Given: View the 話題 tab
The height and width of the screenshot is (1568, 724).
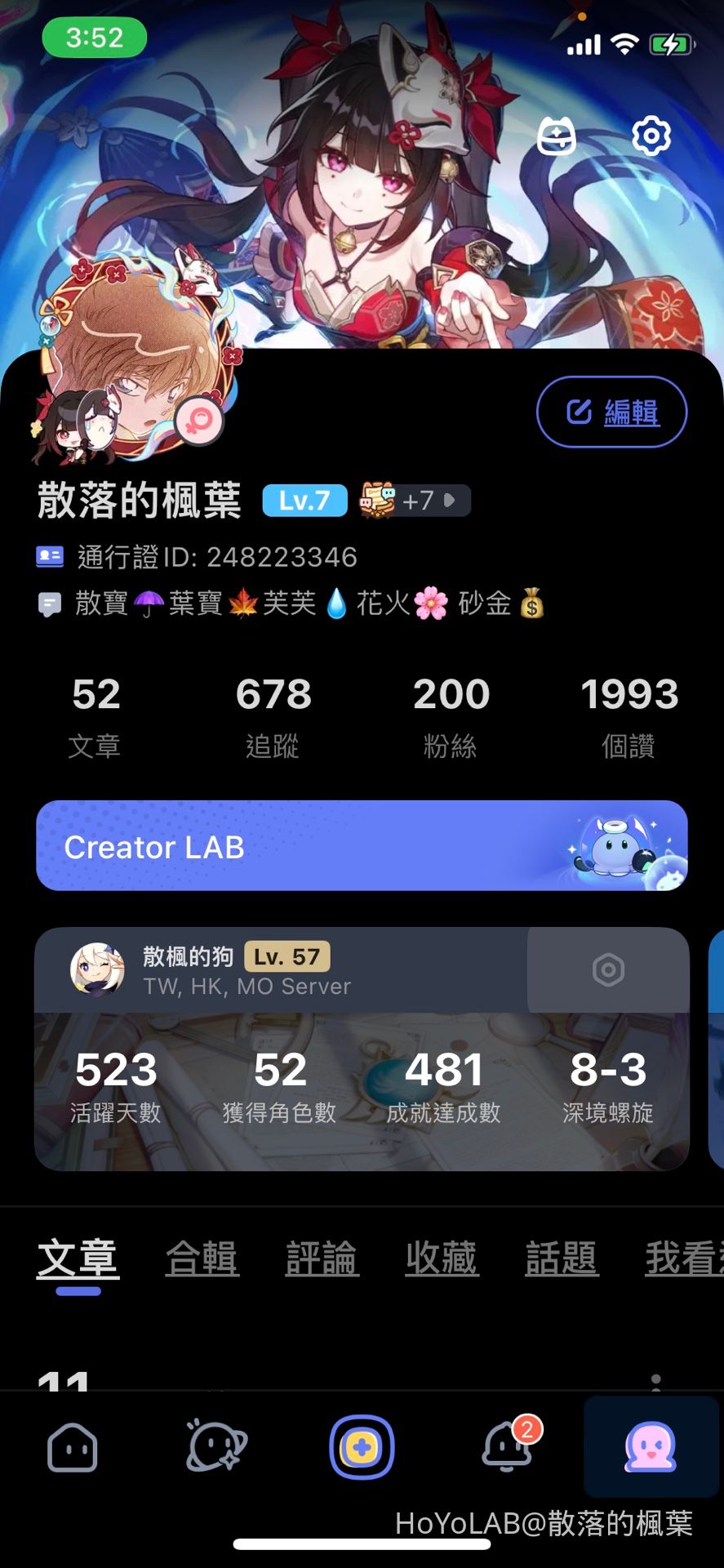Looking at the screenshot, I should click(x=562, y=1258).
